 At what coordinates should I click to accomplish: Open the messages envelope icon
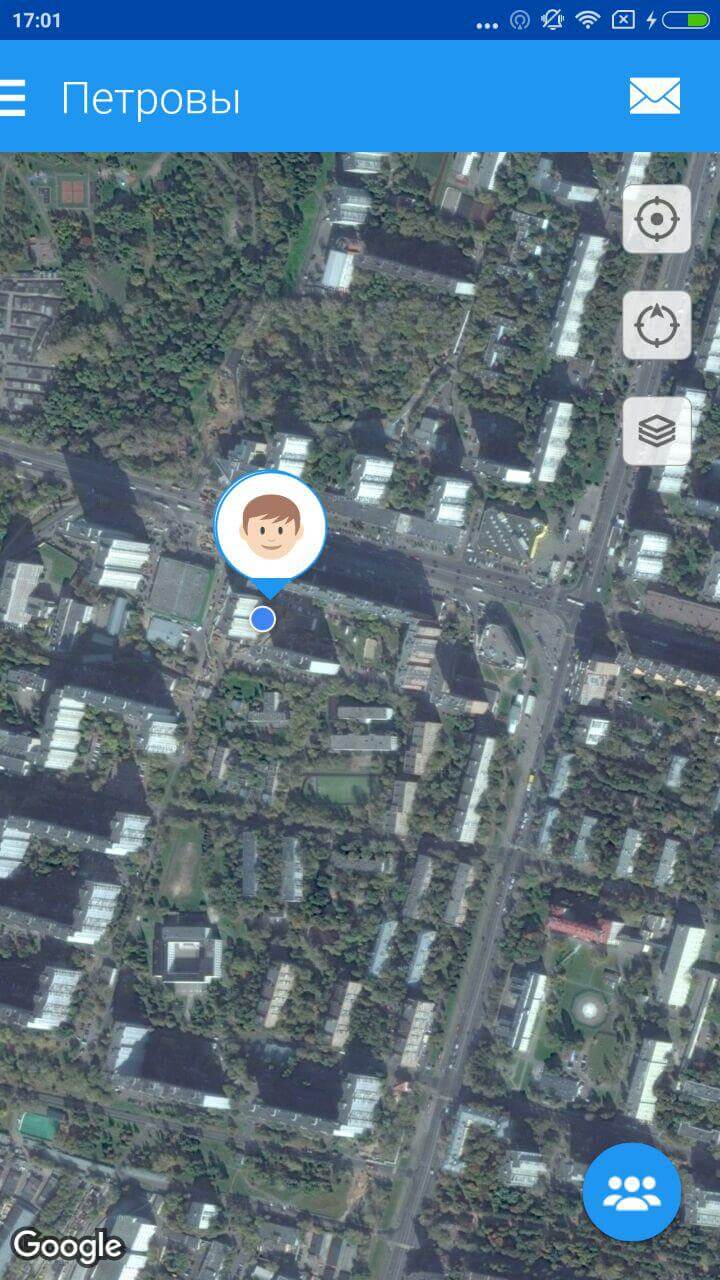click(655, 96)
